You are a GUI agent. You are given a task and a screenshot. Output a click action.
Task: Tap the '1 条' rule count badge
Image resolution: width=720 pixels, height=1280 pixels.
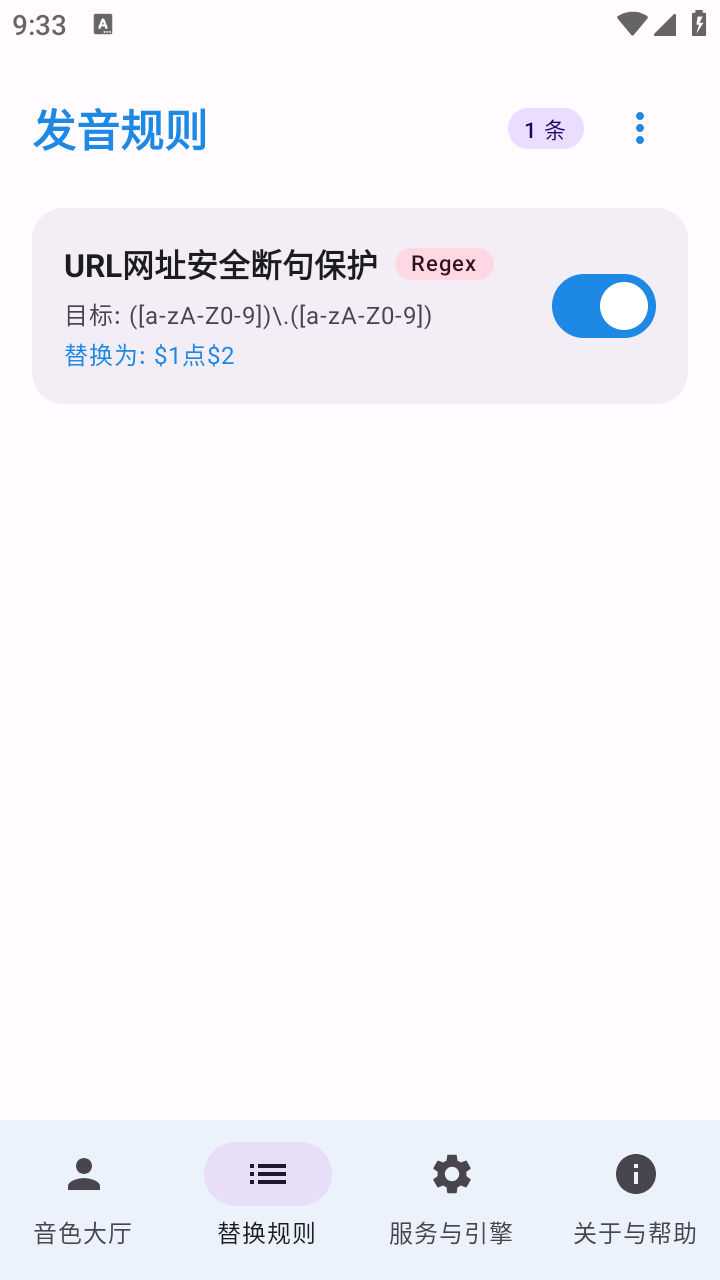[545, 128]
